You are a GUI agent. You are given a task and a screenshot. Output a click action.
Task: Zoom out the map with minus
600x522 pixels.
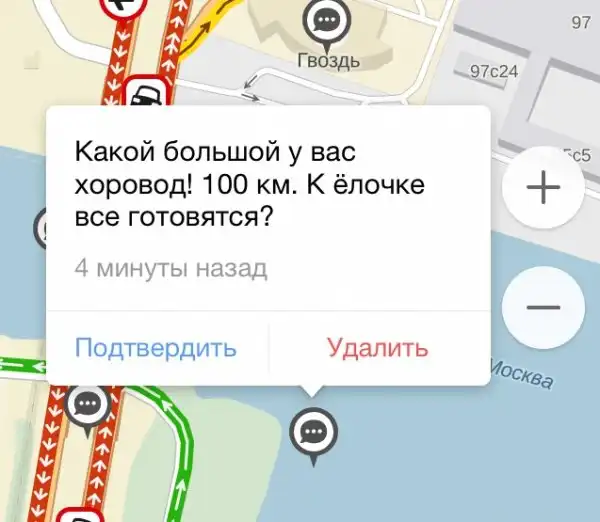click(542, 309)
